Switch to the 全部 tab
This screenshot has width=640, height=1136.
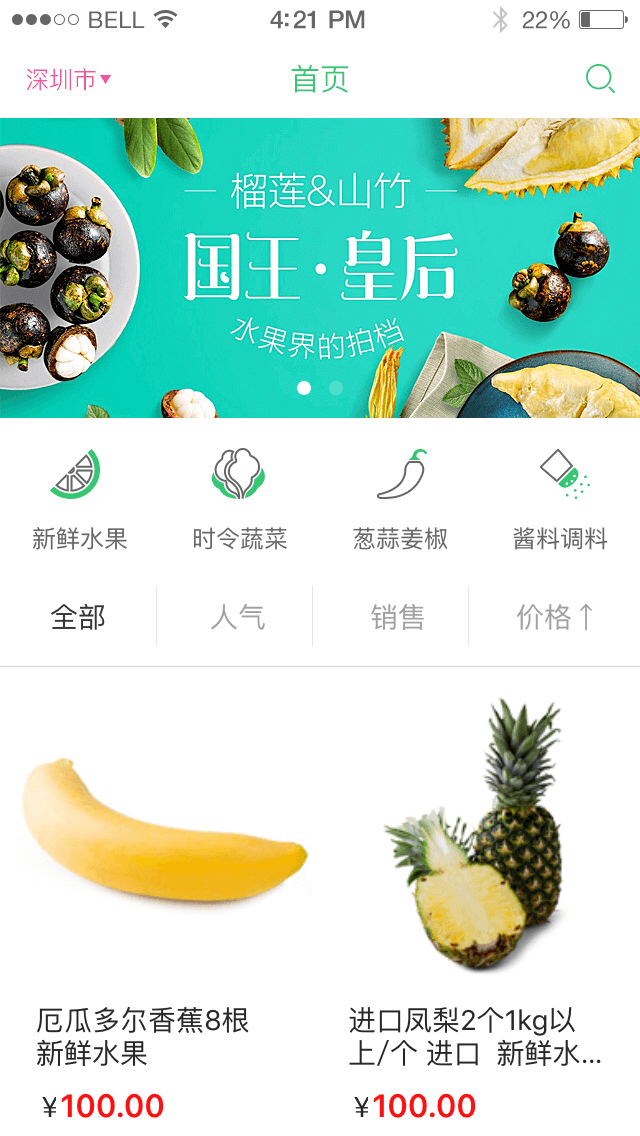(78, 617)
